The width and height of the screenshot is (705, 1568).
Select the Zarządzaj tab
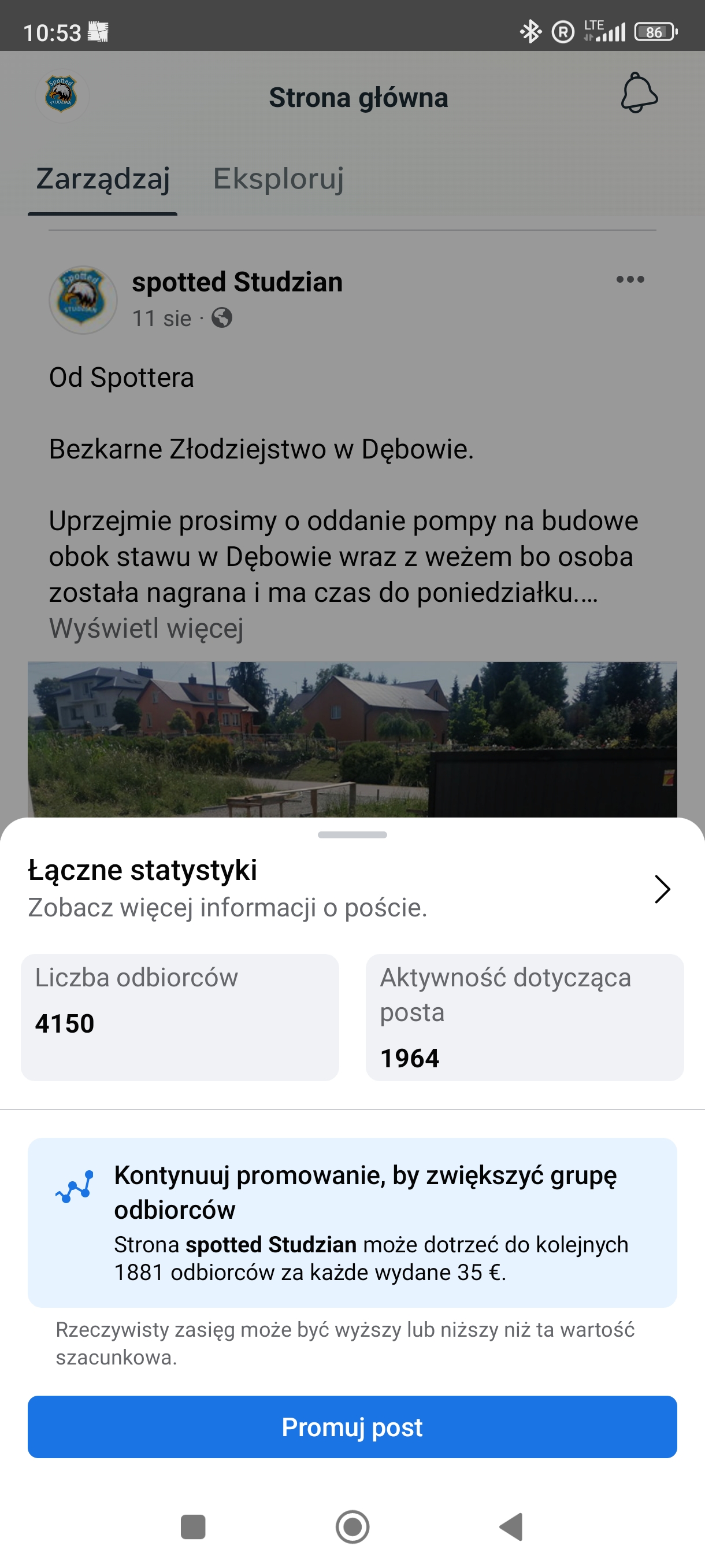click(103, 179)
